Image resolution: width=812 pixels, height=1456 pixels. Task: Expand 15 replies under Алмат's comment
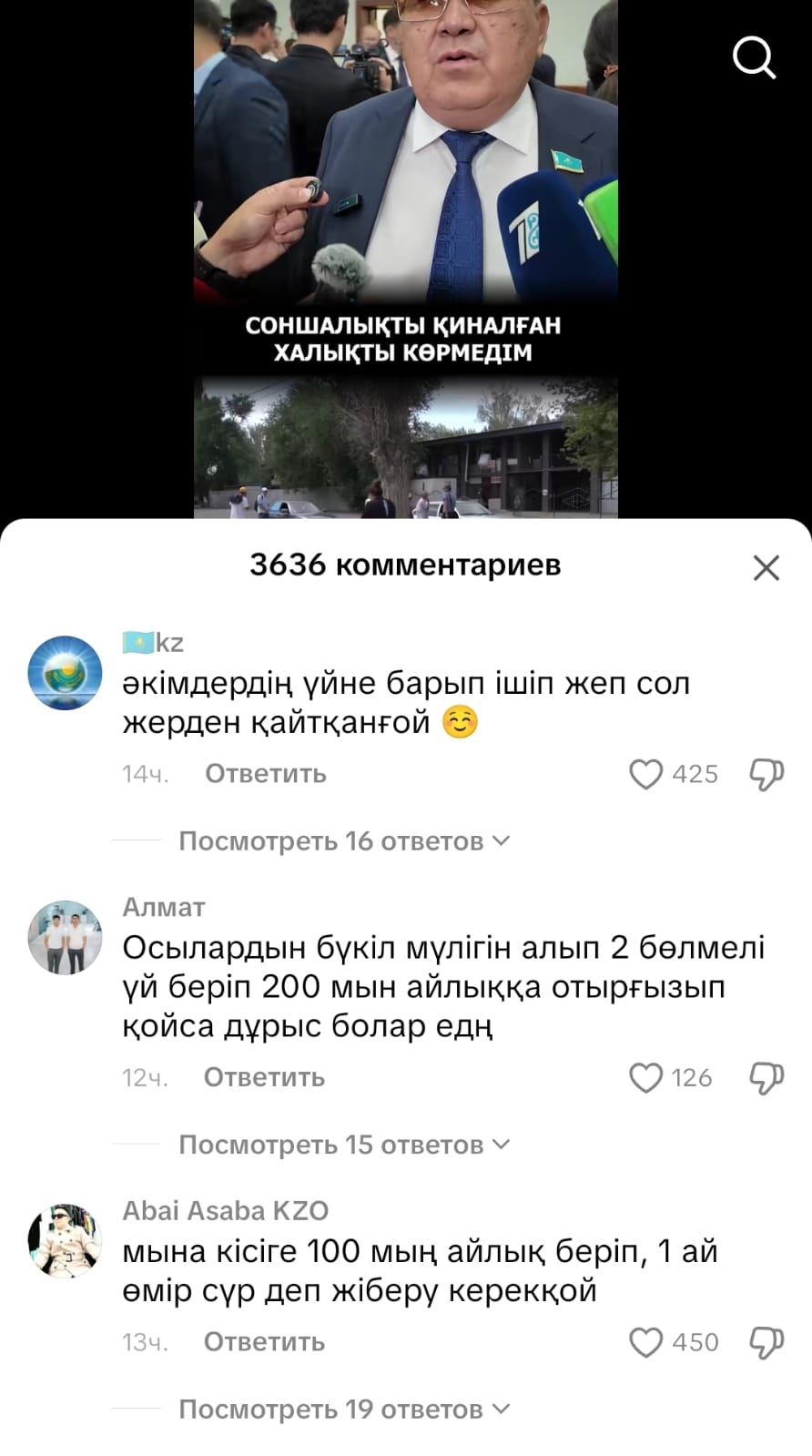(344, 1145)
